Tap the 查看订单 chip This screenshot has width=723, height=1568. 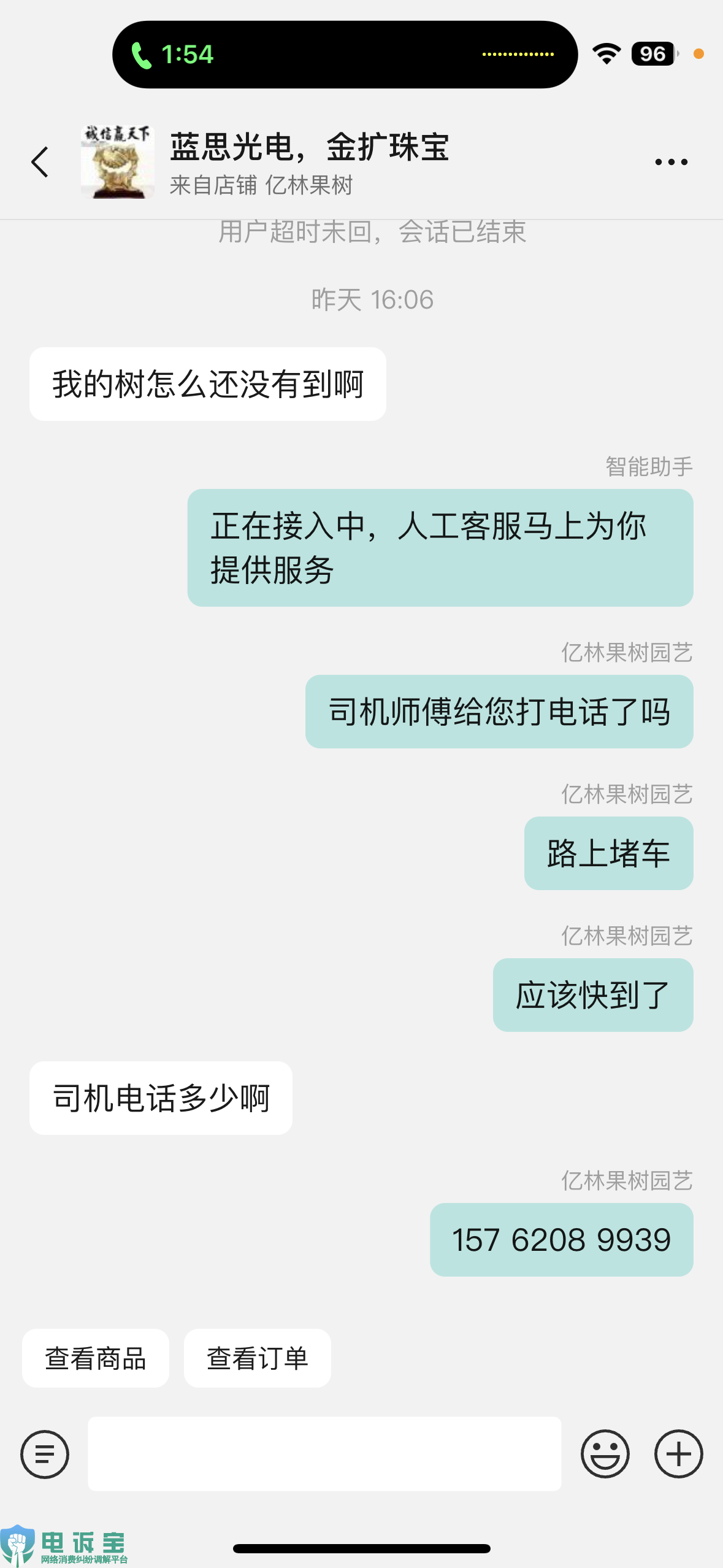click(x=258, y=1358)
